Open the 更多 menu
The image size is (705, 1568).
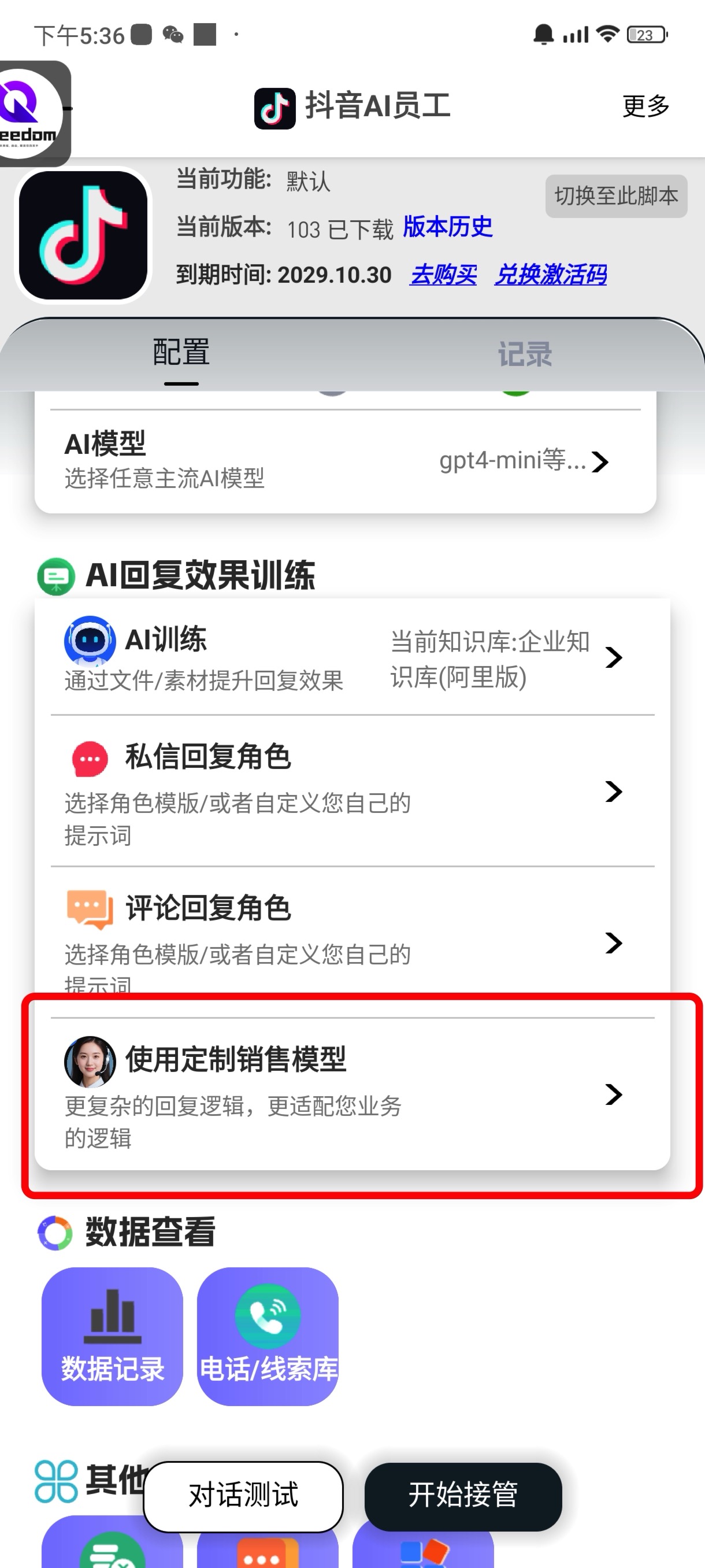(x=645, y=106)
